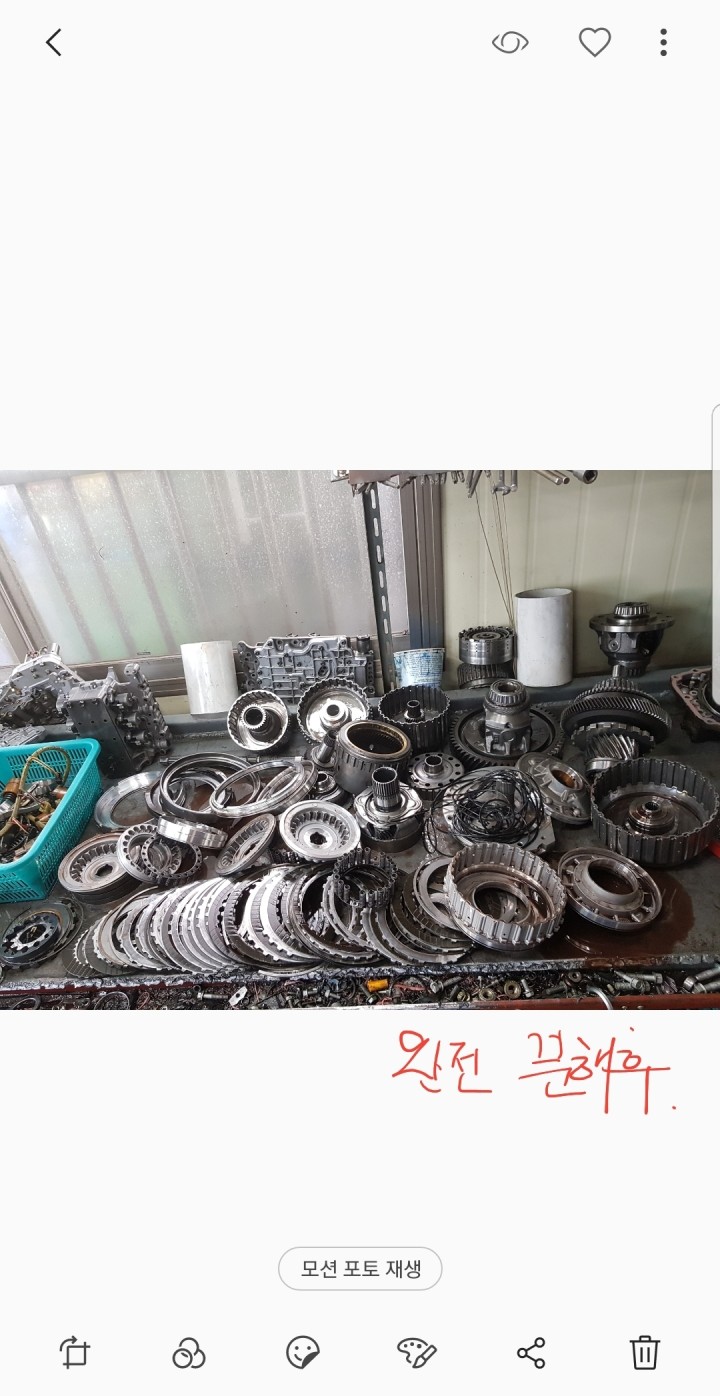The image size is (720, 1396).
Task: Open the three-dot overflow menu
Action: tap(663, 42)
